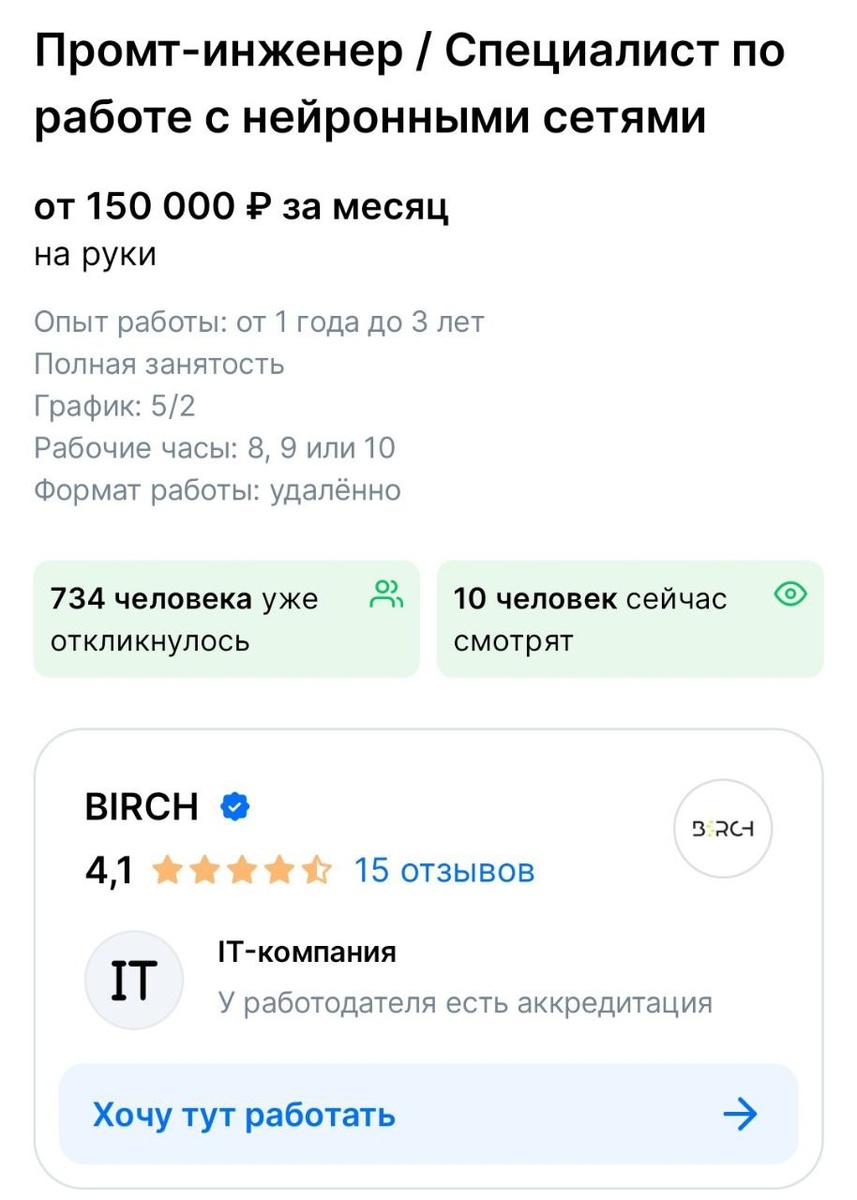Click the 10 человек сейчас смотрят badge
This screenshot has height=1200, width=857.
[x=629, y=618]
